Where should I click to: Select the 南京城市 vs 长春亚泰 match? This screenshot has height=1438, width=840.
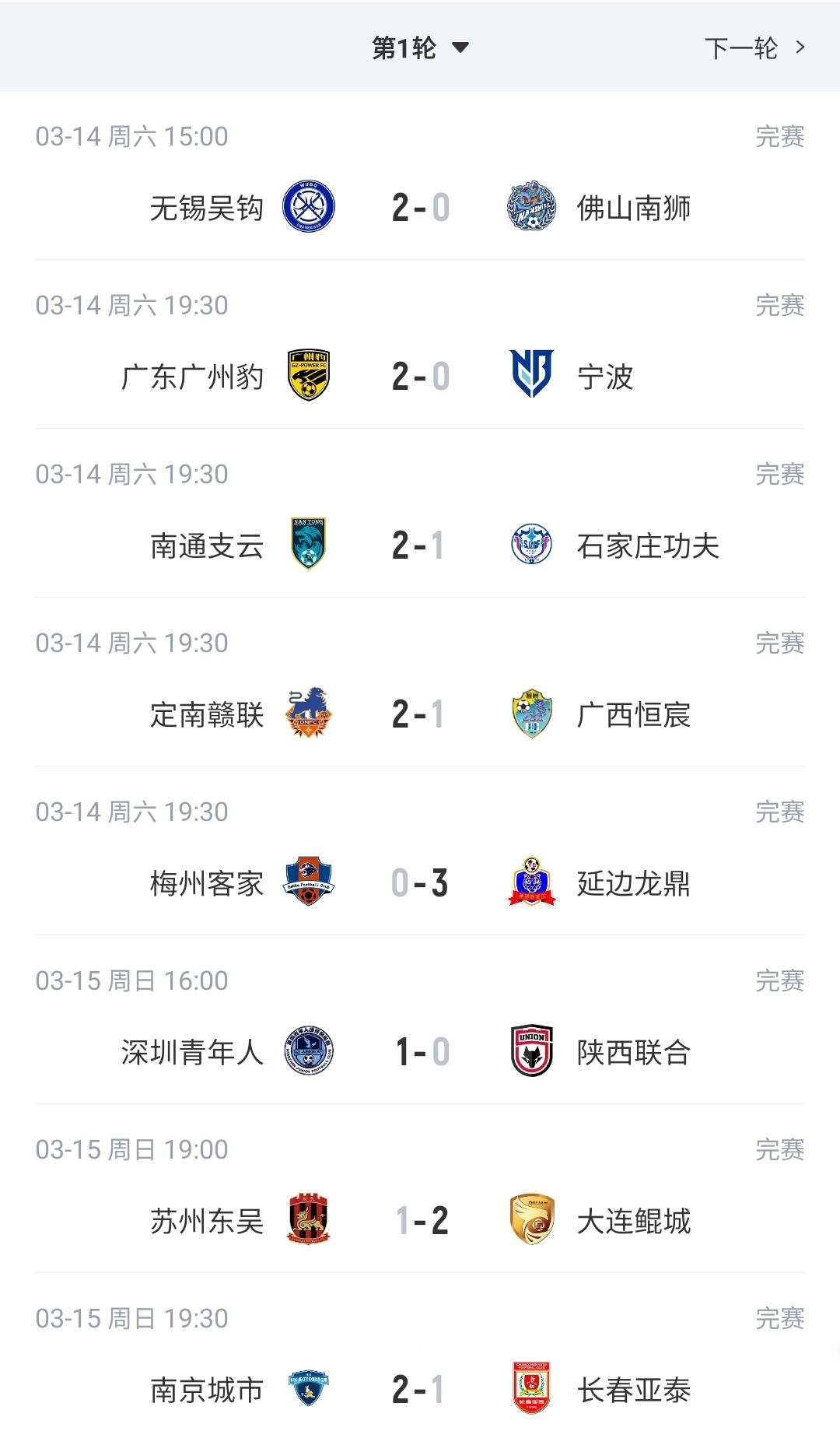point(420,1390)
